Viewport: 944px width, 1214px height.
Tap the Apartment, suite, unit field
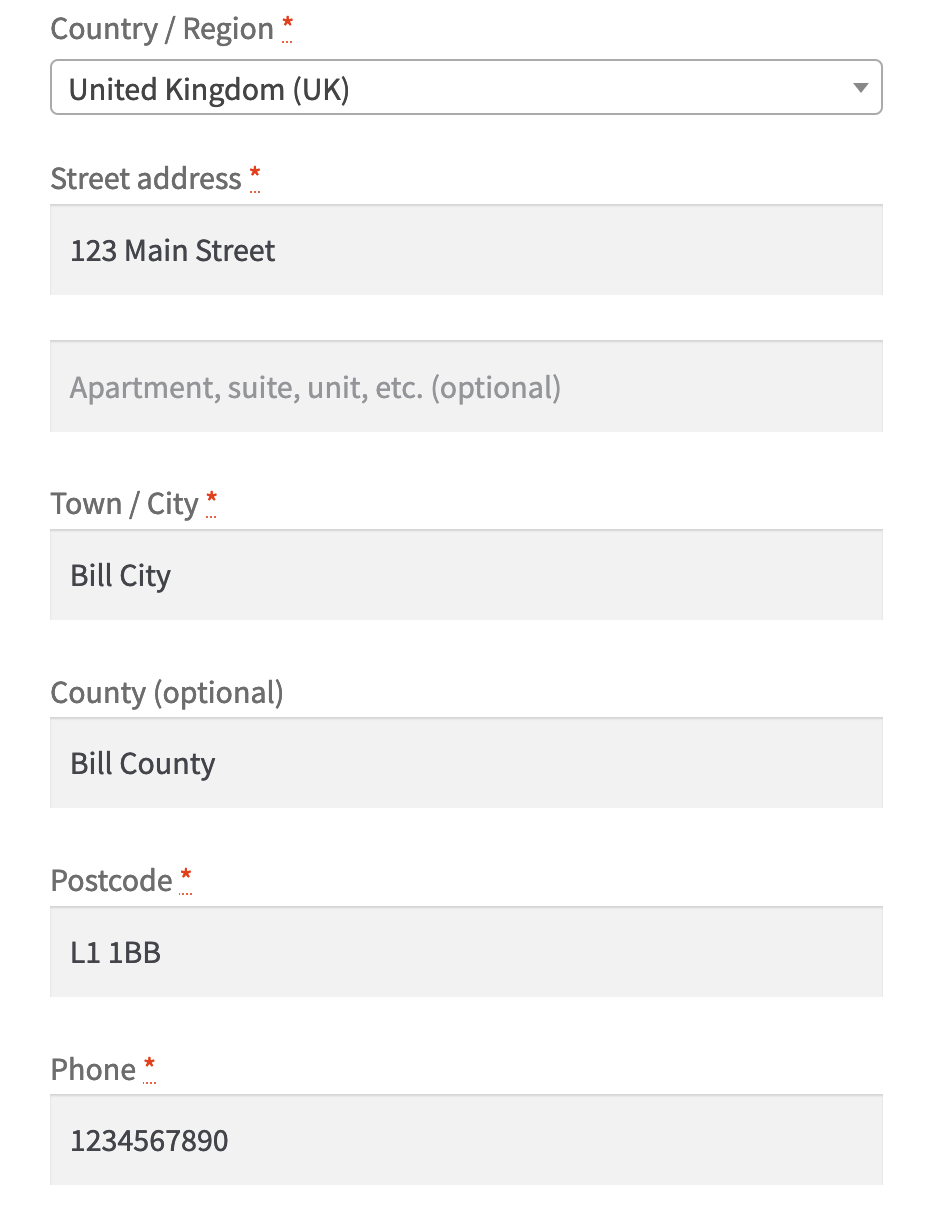click(466, 387)
